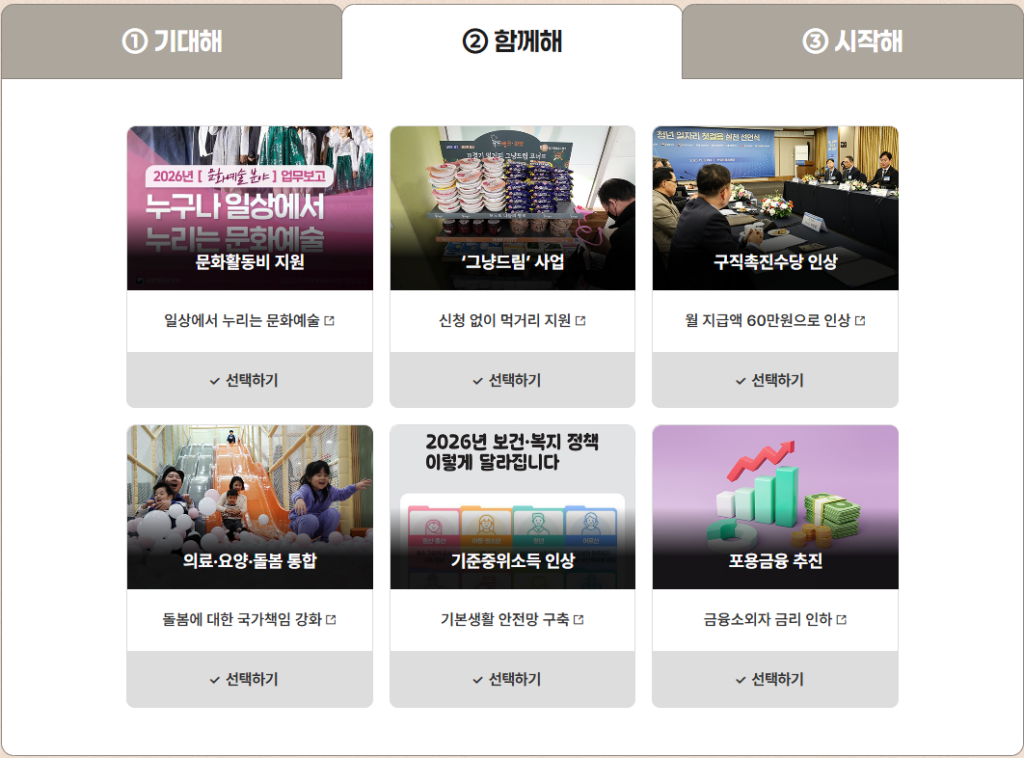This screenshot has width=1024, height=758.
Task: Open the 월 지급액 60만원으로 인상 link
Action: point(775,321)
